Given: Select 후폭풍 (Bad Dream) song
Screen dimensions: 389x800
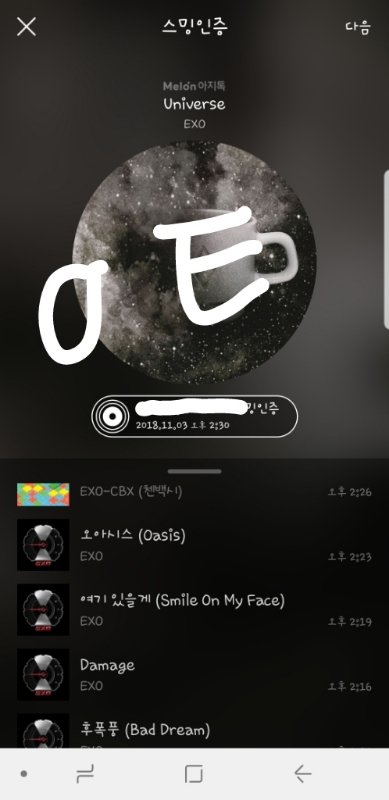Looking at the screenshot, I should (194, 731).
